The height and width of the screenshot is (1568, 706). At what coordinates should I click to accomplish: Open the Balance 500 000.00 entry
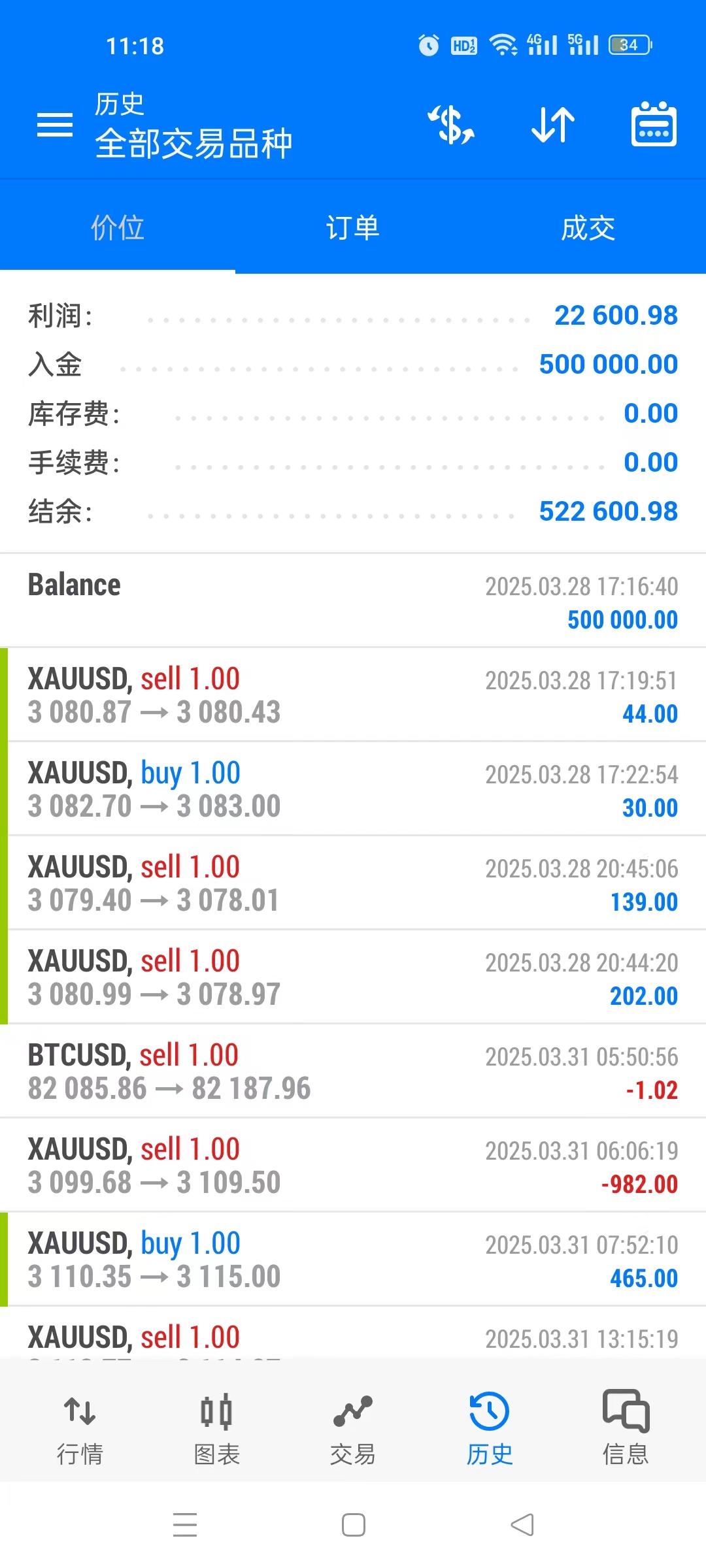point(353,601)
